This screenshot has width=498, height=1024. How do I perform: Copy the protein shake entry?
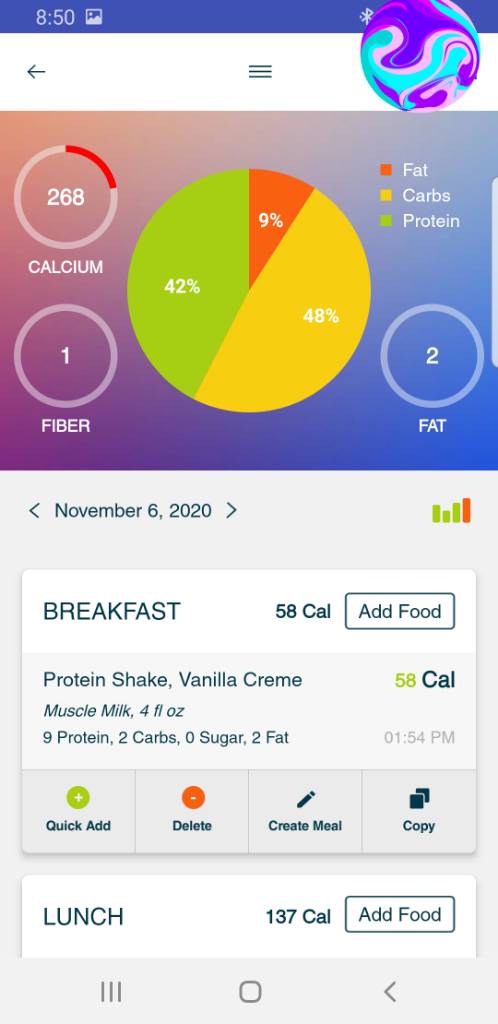(418, 811)
